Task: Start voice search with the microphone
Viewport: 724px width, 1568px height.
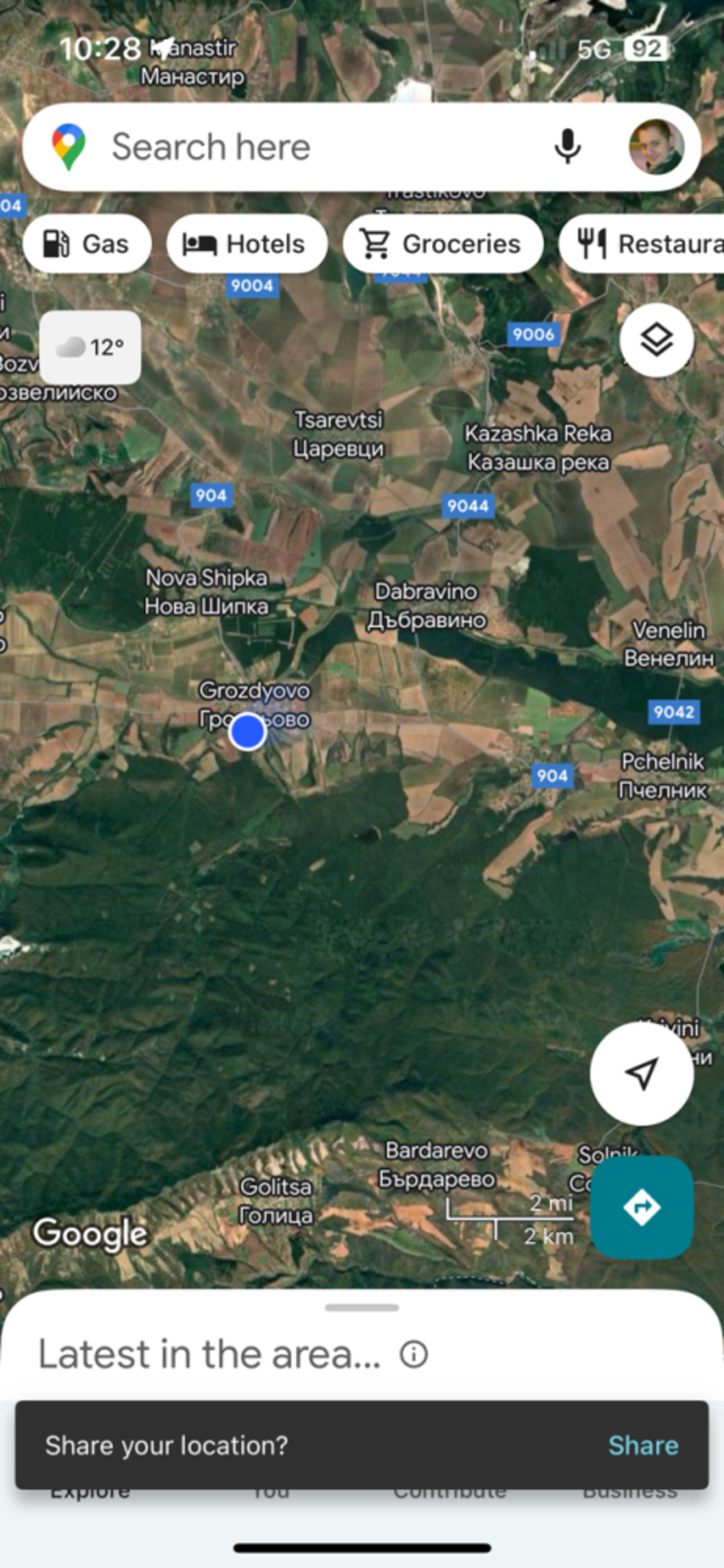Action: tap(567, 147)
